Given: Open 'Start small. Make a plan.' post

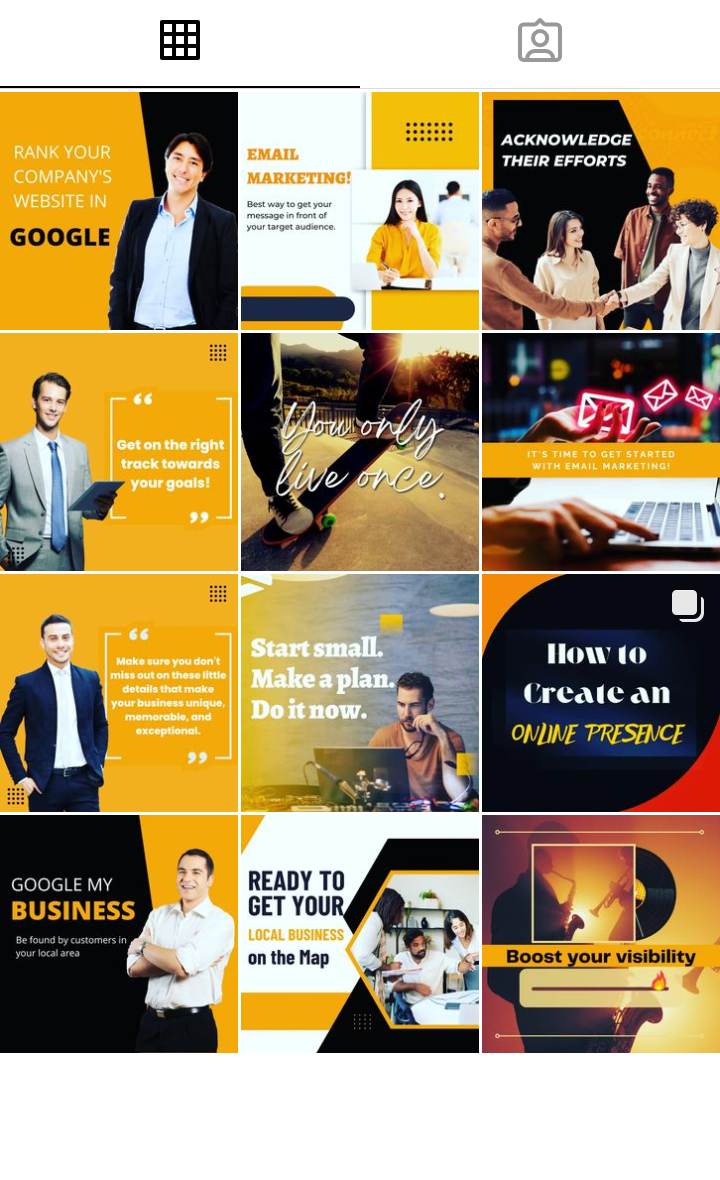Looking at the screenshot, I should 360,693.
